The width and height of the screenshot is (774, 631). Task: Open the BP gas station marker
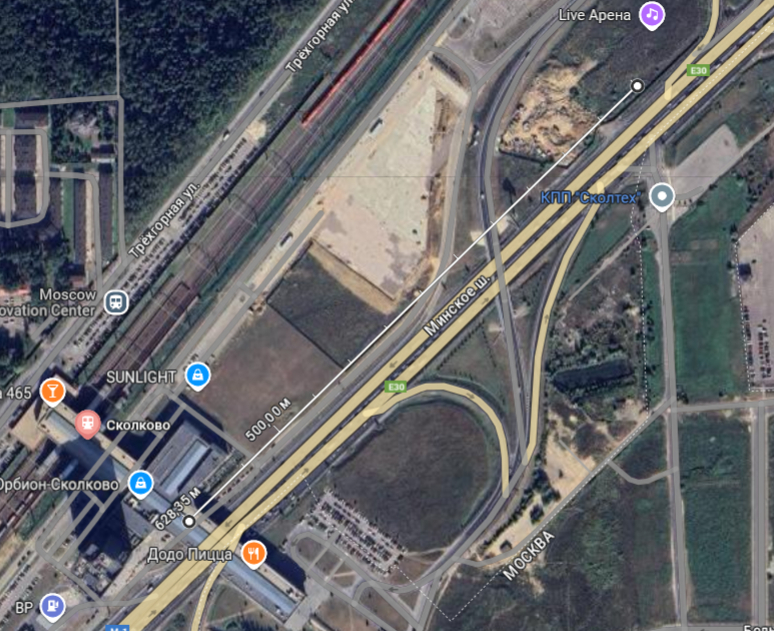click(x=52, y=604)
